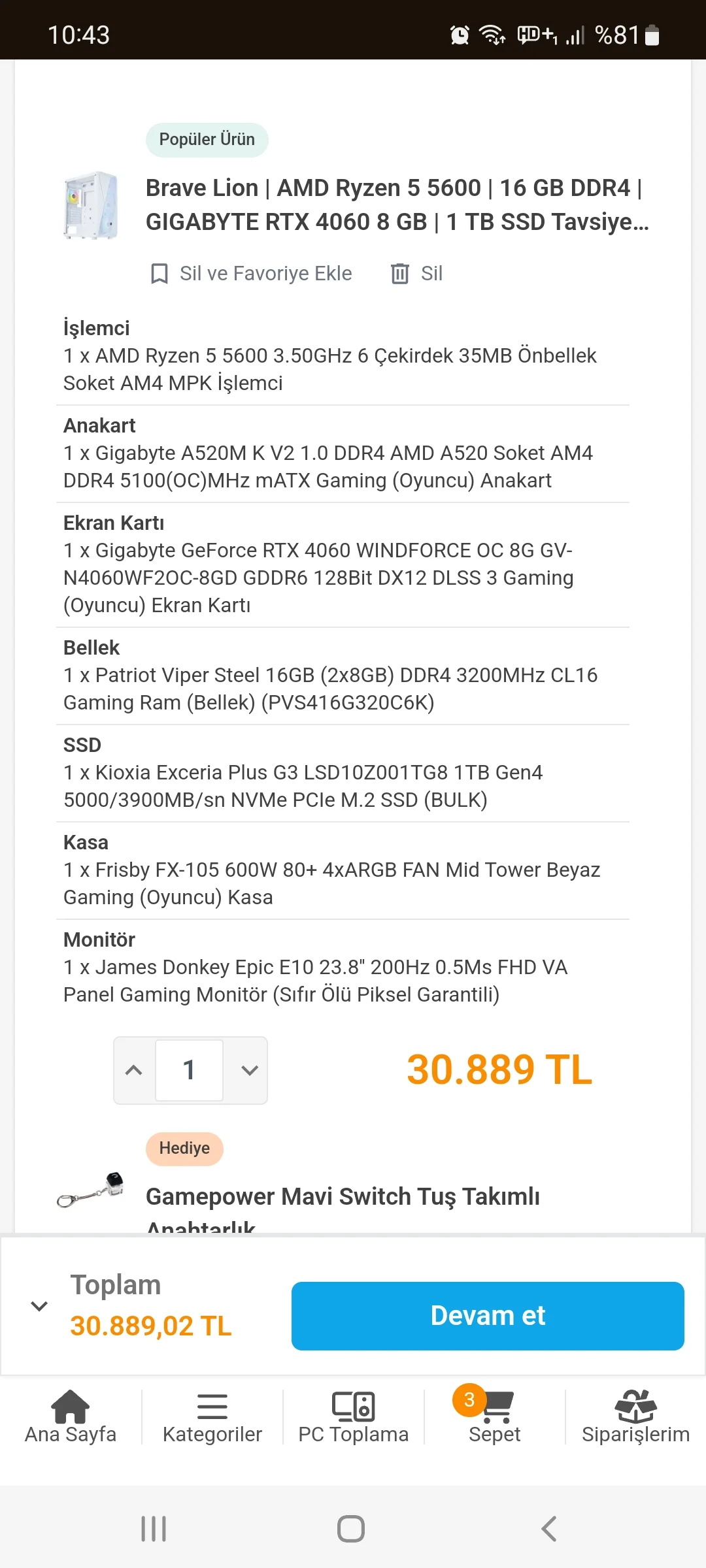706x1568 pixels.
Task: Open the Gamepower Mavi Switch keychain gift
Action: [x=343, y=1197]
